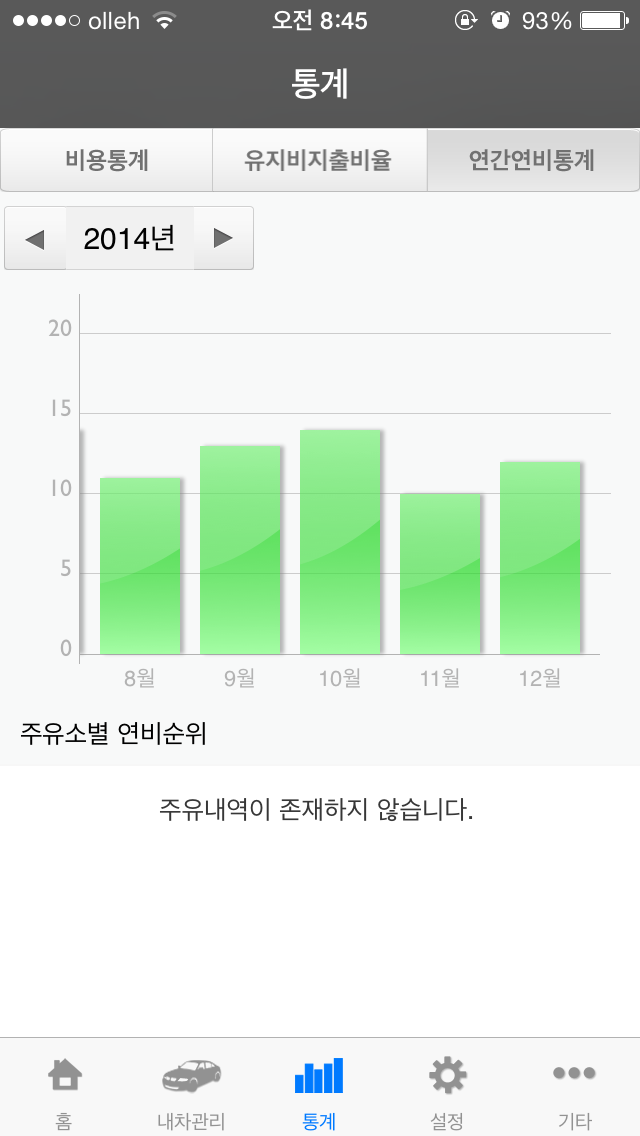Select the 유지비지출비율 segment

click(x=320, y=160)
